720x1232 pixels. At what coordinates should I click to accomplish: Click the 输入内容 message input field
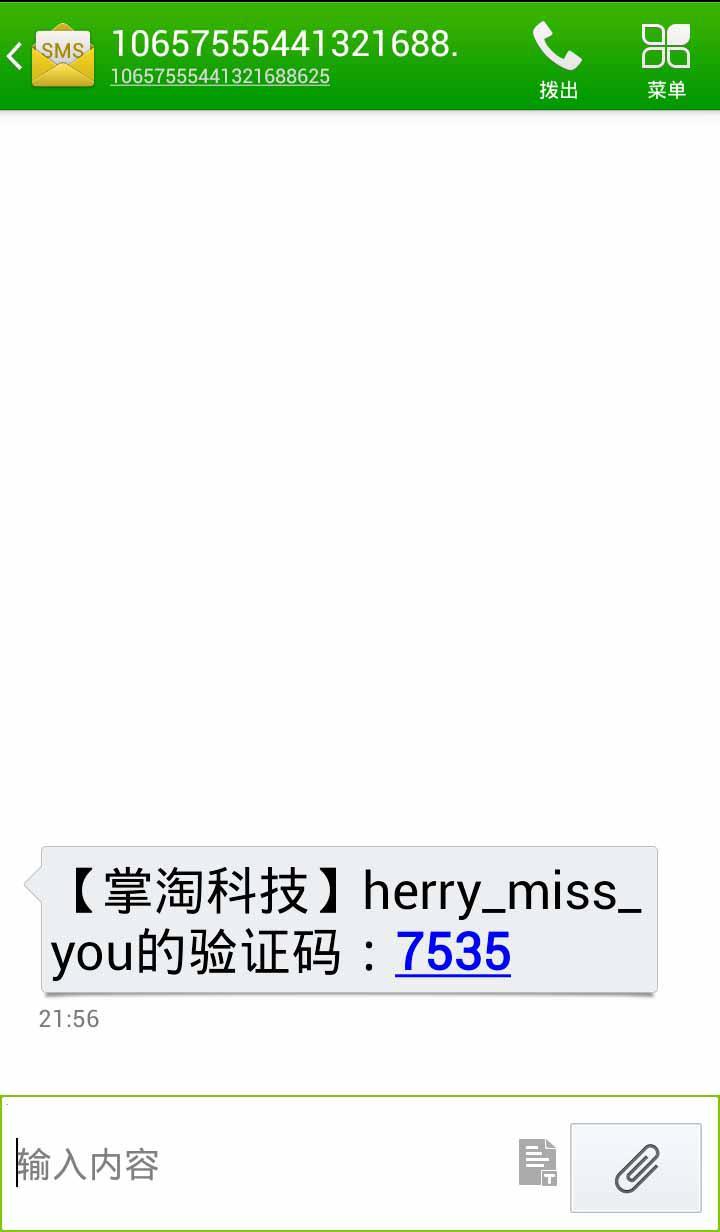point(200,1164)
